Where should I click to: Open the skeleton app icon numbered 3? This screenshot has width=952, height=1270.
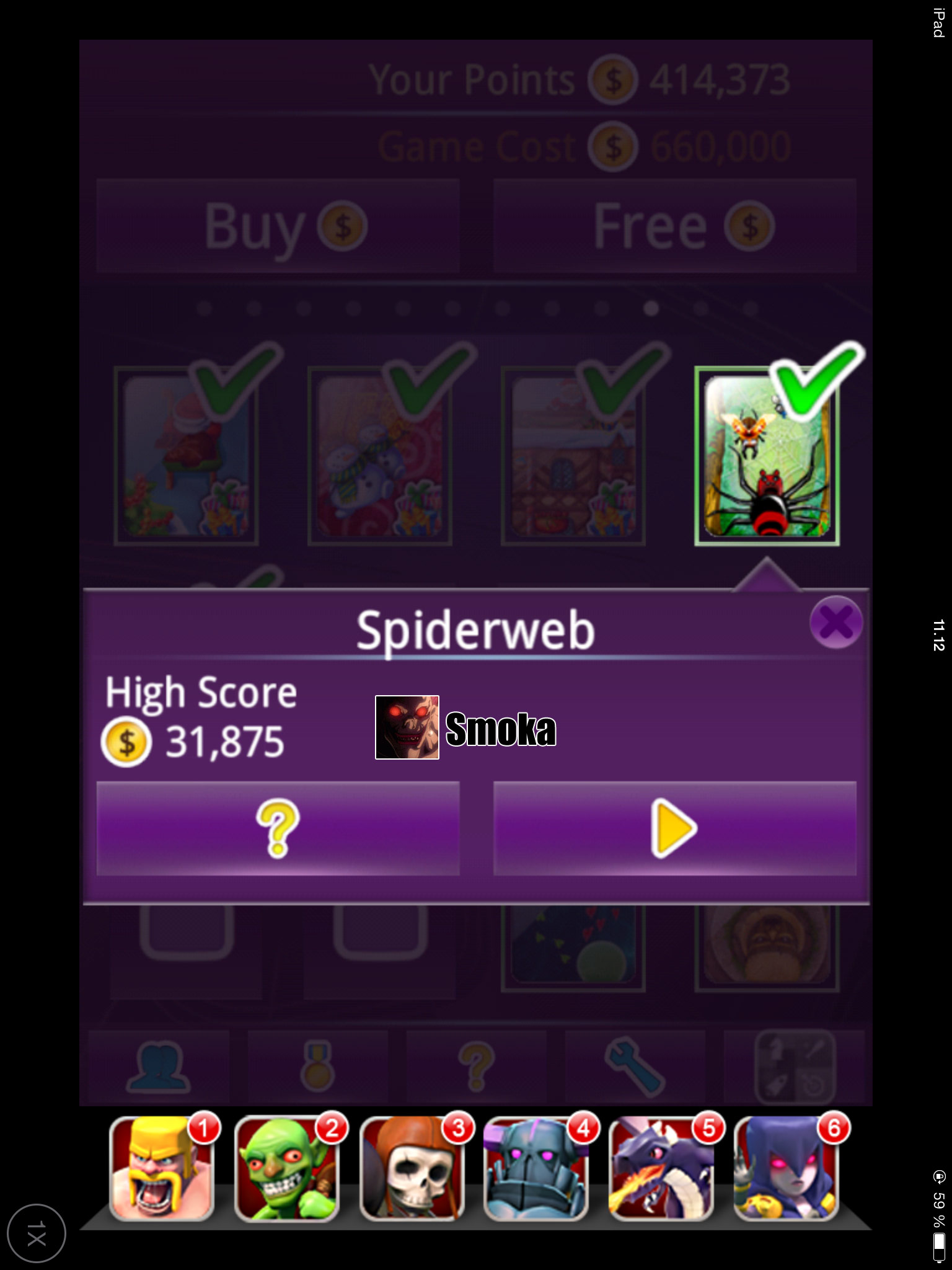tap(413, 1168)
